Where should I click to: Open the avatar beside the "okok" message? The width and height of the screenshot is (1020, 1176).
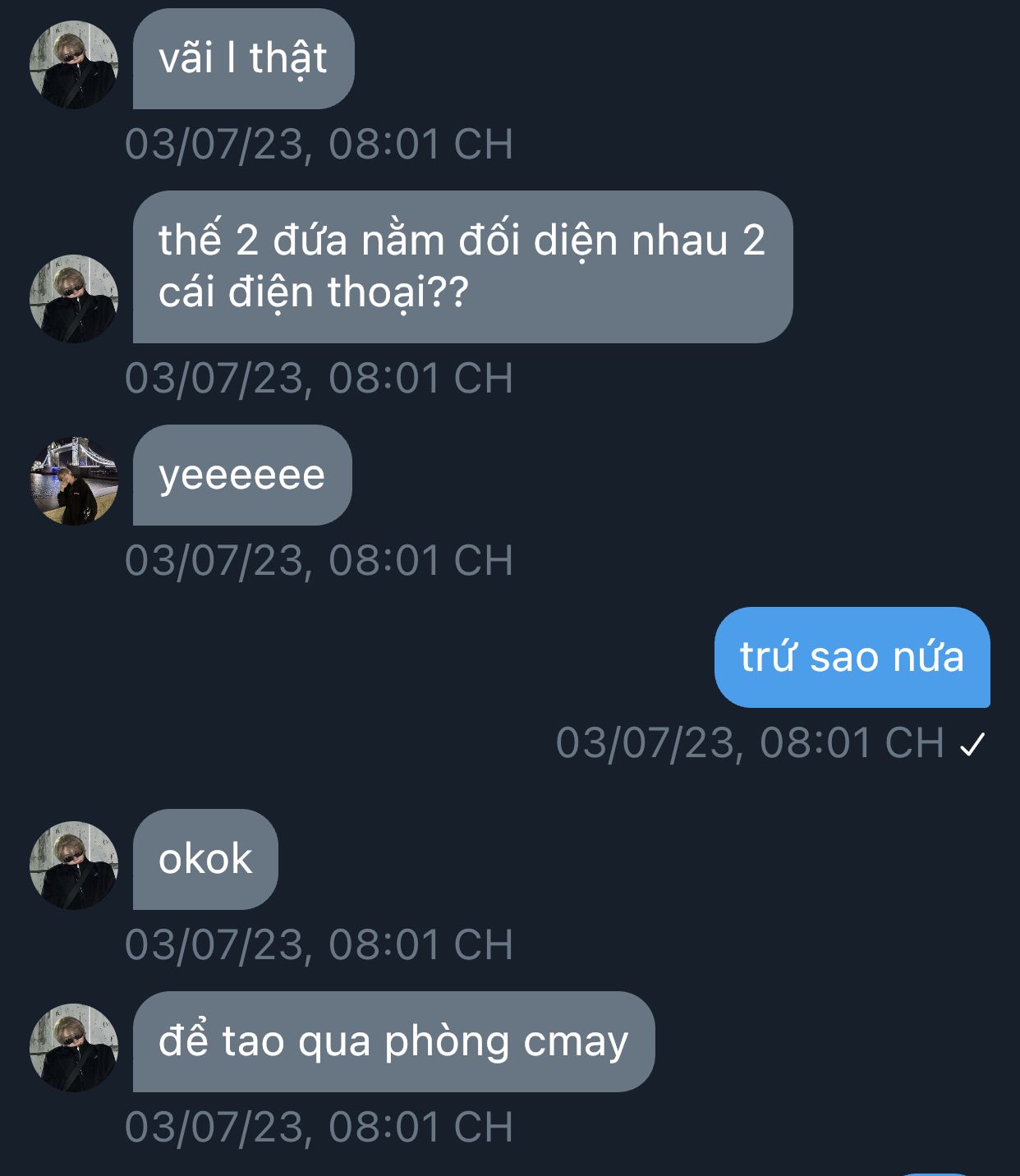pos(74,866)
